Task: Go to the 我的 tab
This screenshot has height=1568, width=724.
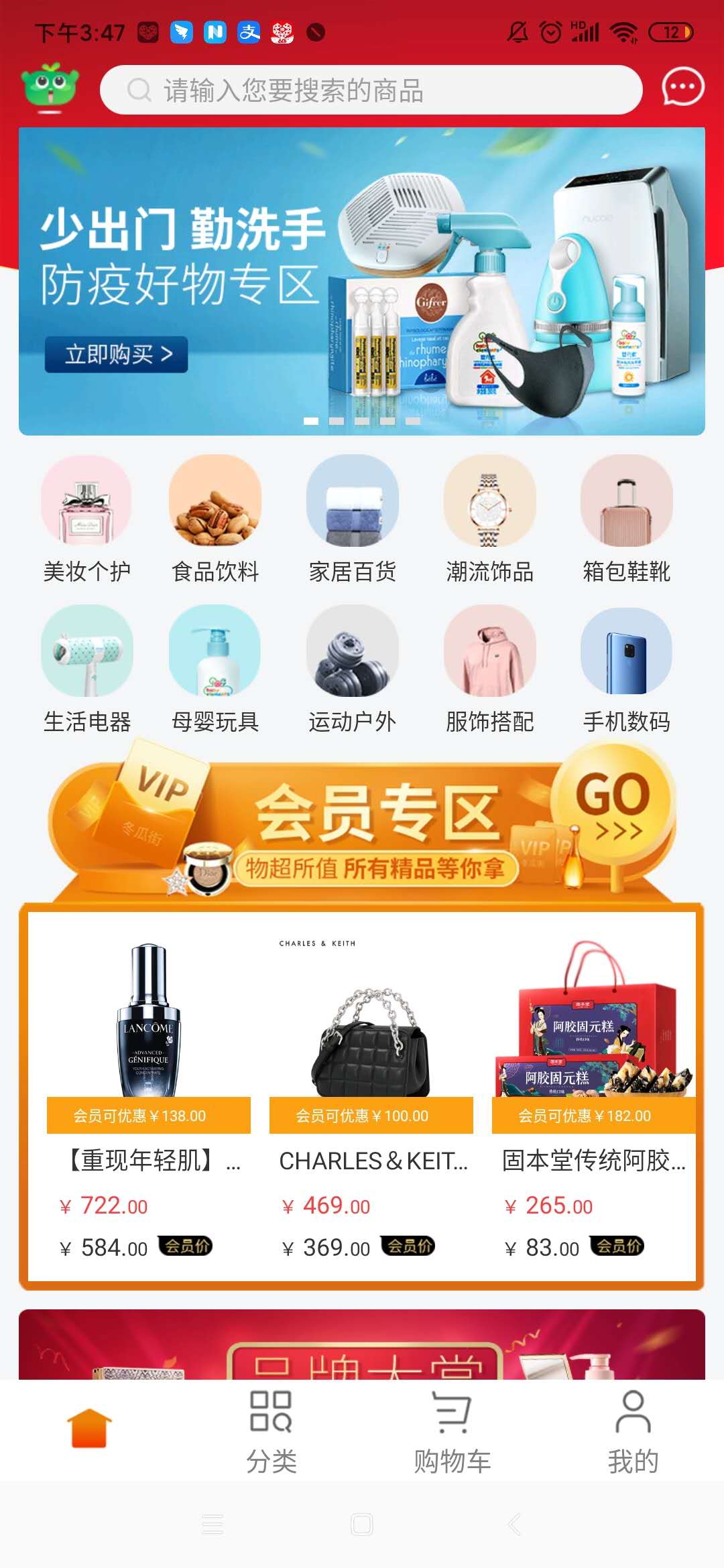Action: pyautogui.click(x=633, y=1431)
